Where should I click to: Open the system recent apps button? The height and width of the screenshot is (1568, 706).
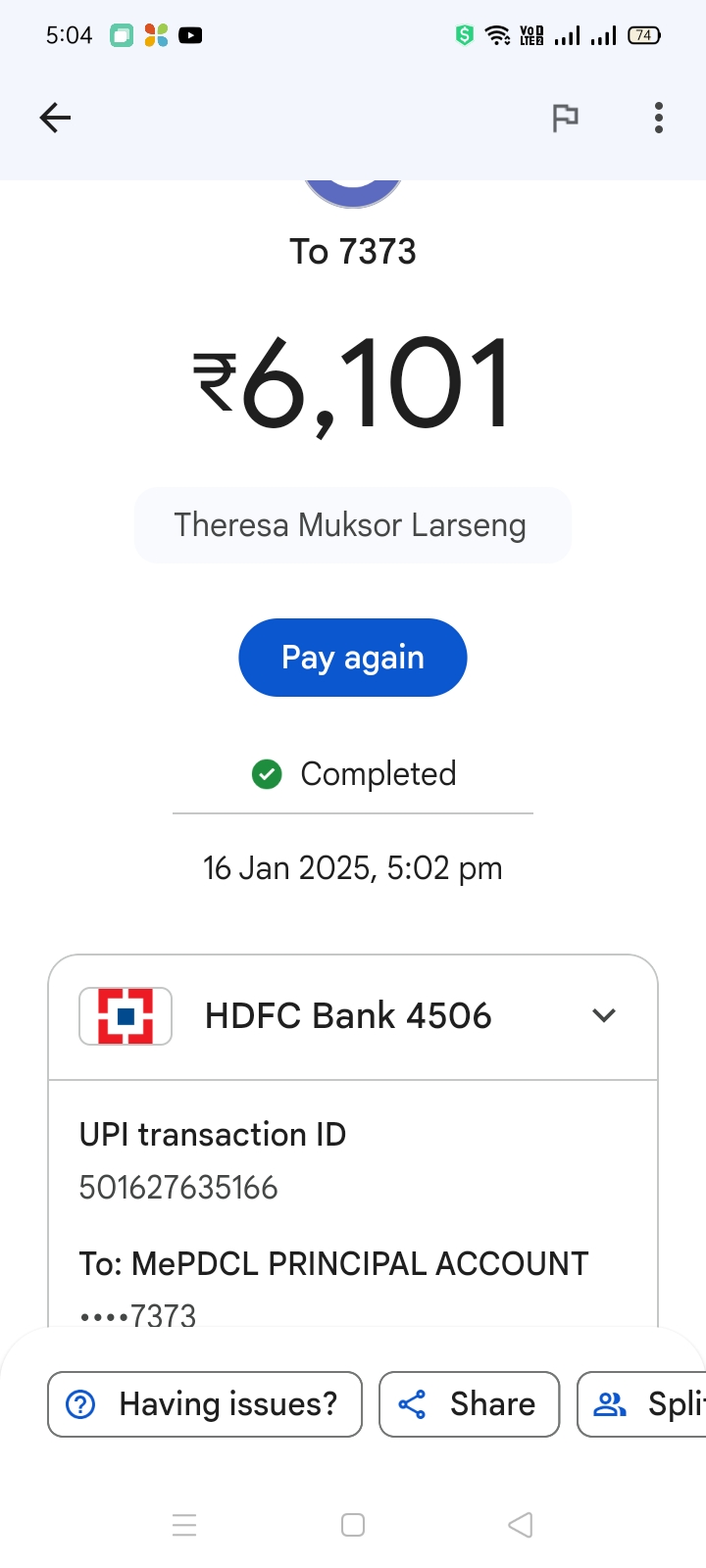click(184, 1525)
